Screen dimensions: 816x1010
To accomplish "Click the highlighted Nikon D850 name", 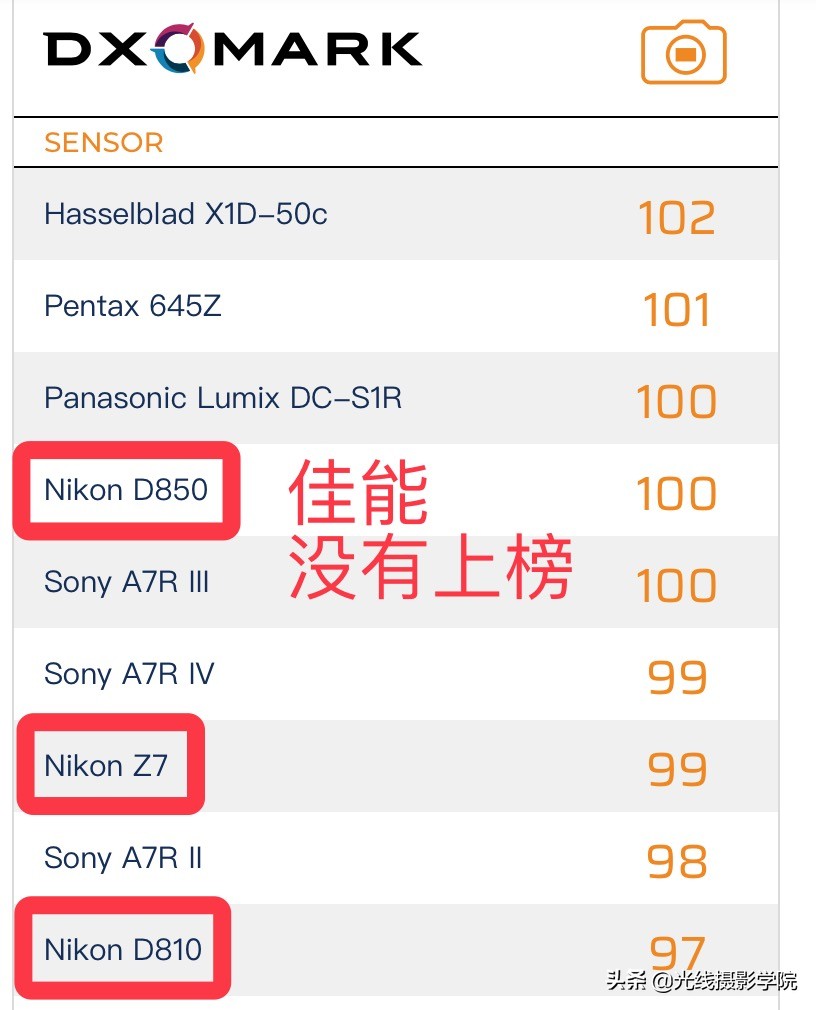I will coord(125,490).
